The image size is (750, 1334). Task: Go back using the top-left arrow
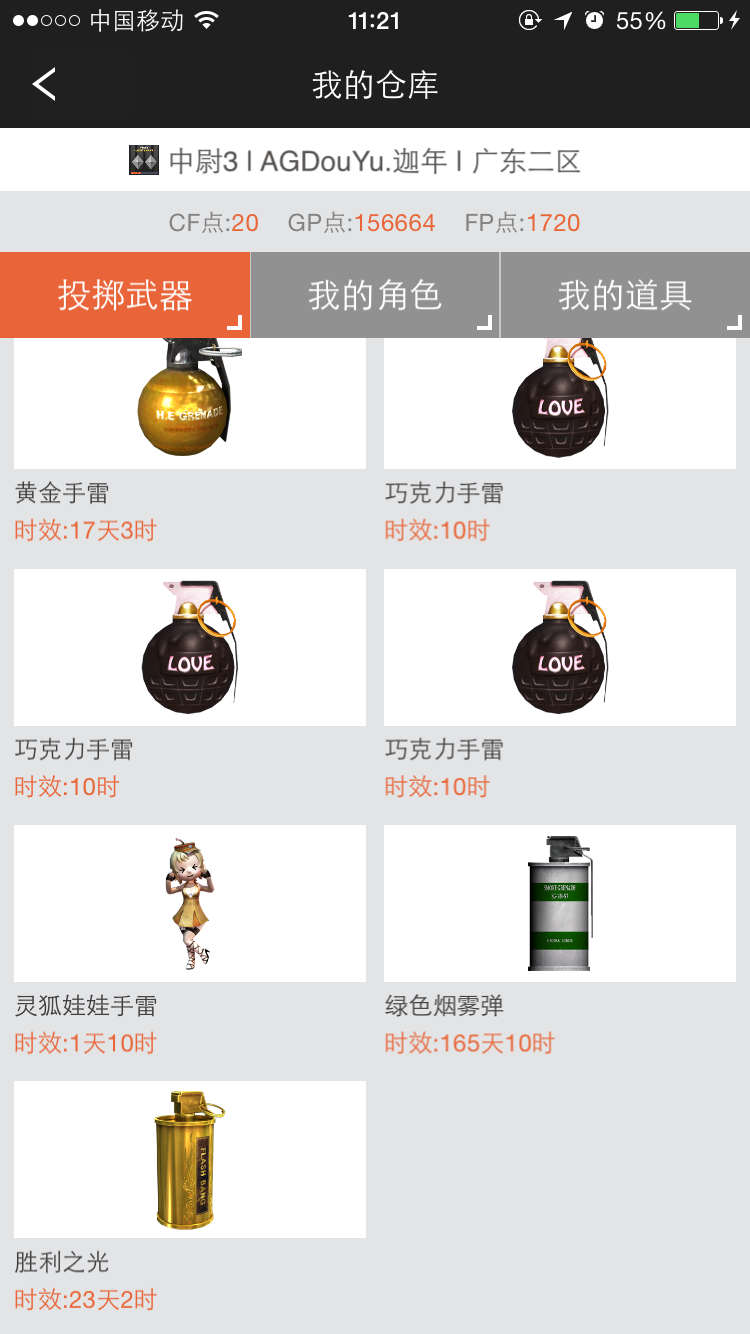point(44,85)
